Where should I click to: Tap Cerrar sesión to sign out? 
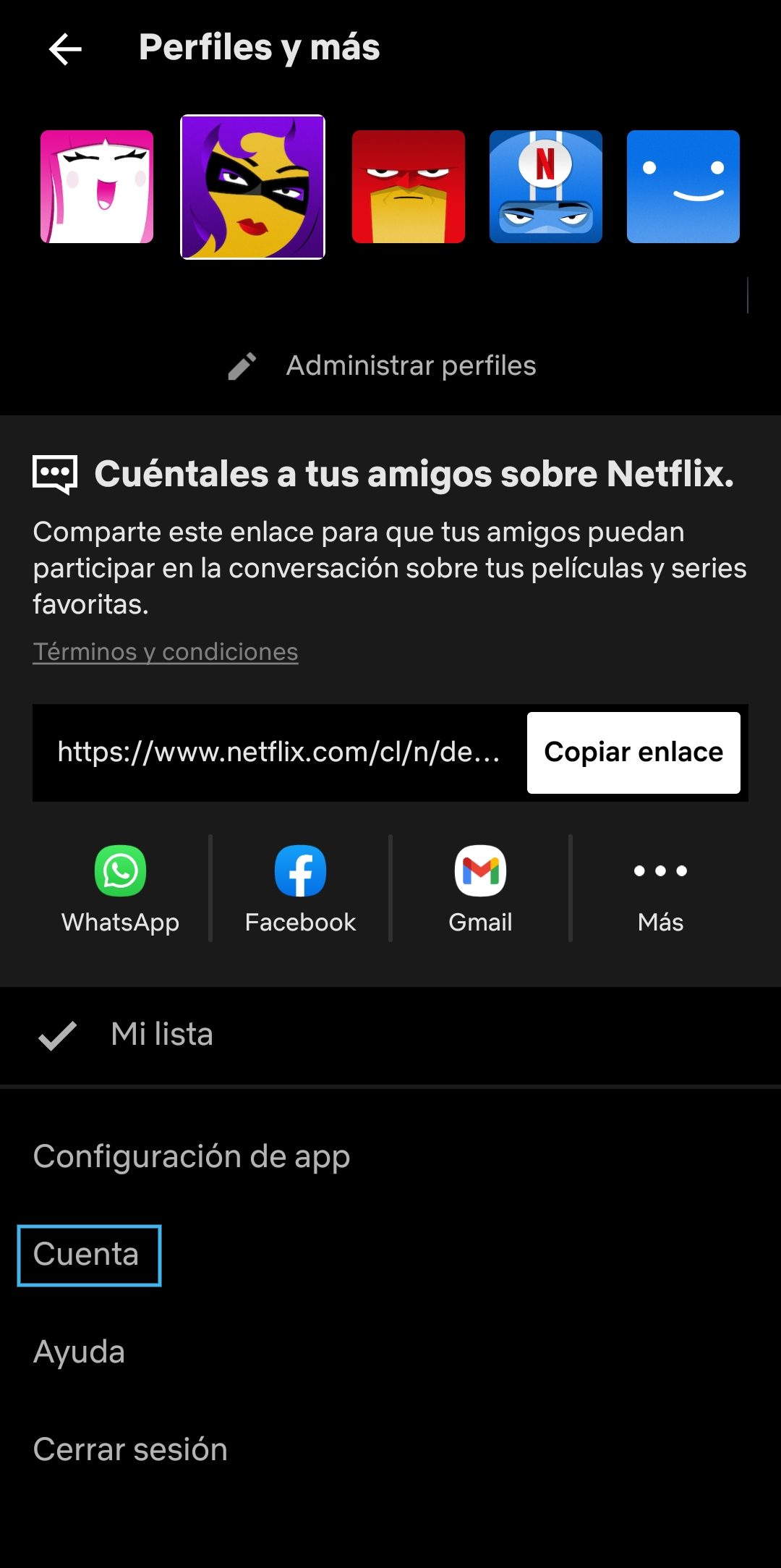(131, 1450)
